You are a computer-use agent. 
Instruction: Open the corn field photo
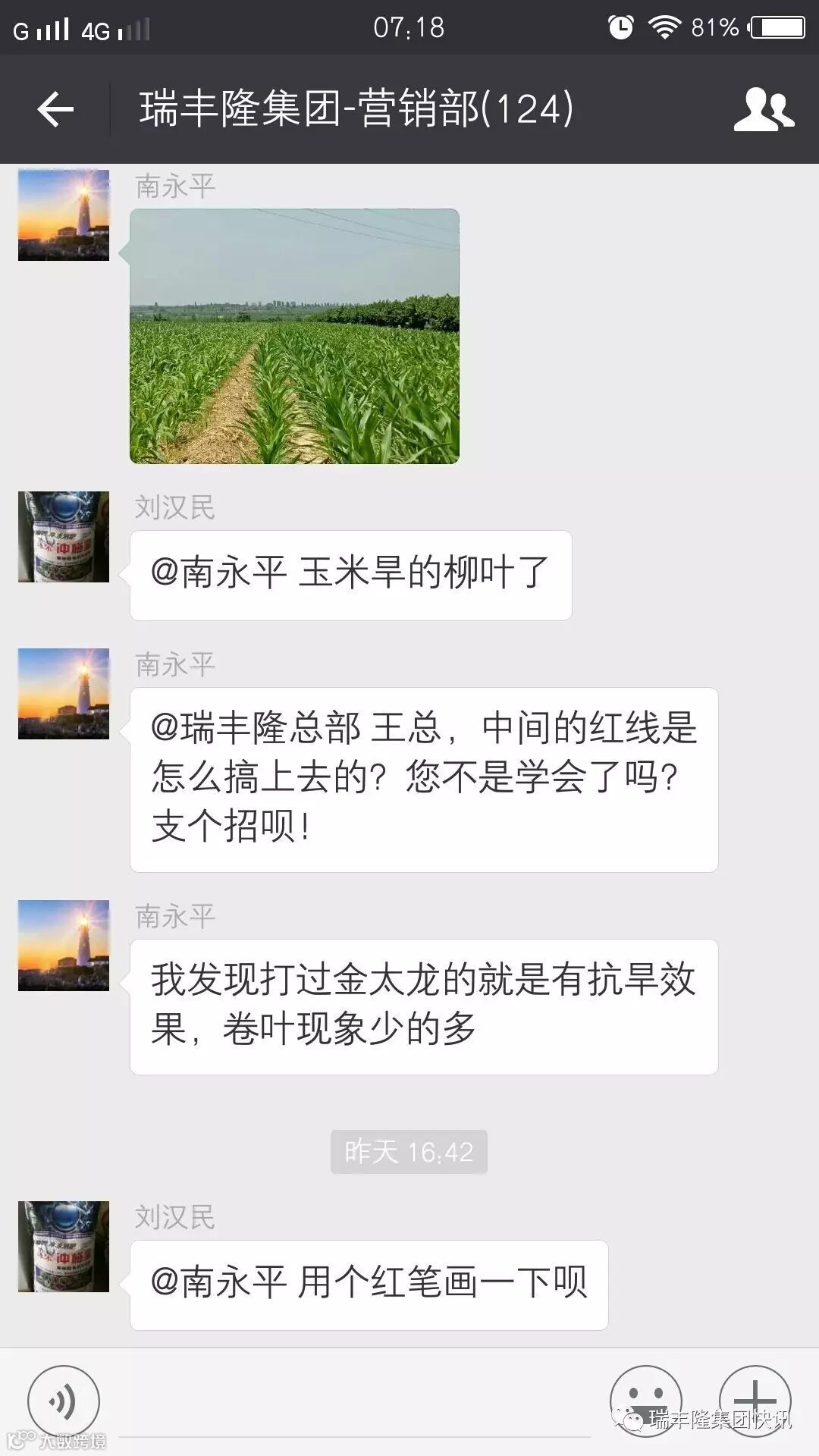pos(294,336)
